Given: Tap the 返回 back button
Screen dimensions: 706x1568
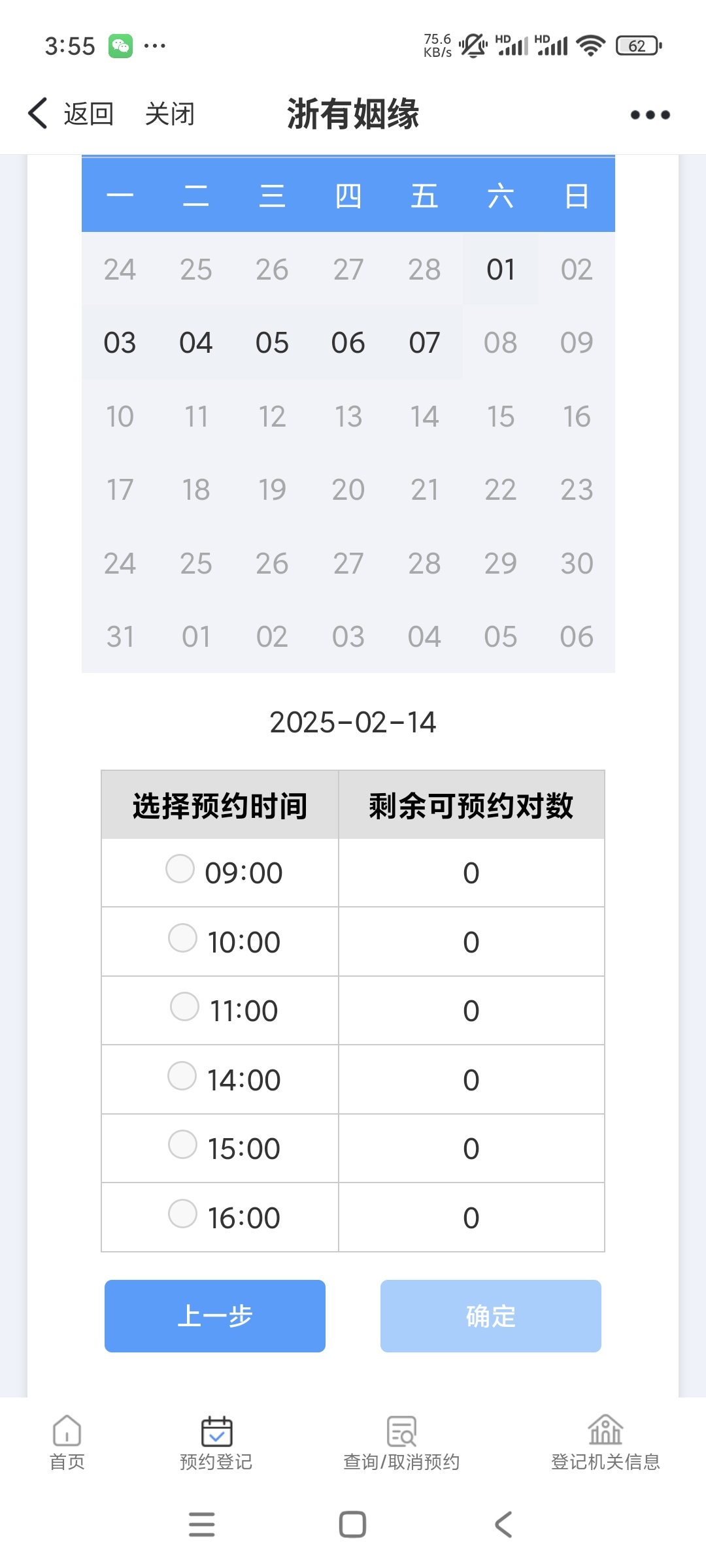Looking at the screenshot, I should click(x=71, y=114).
